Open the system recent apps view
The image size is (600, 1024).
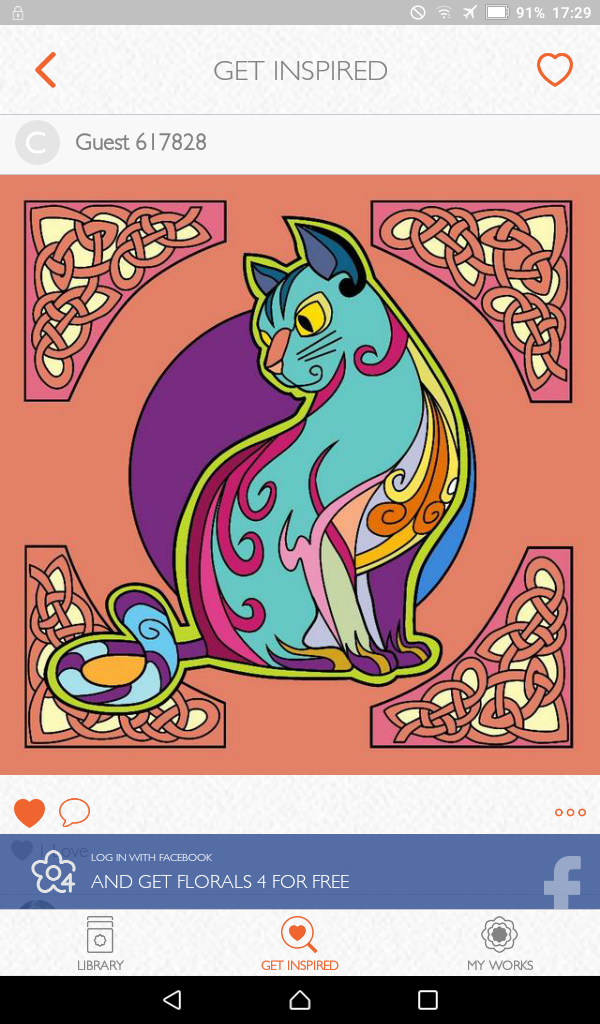click(428, 999)
